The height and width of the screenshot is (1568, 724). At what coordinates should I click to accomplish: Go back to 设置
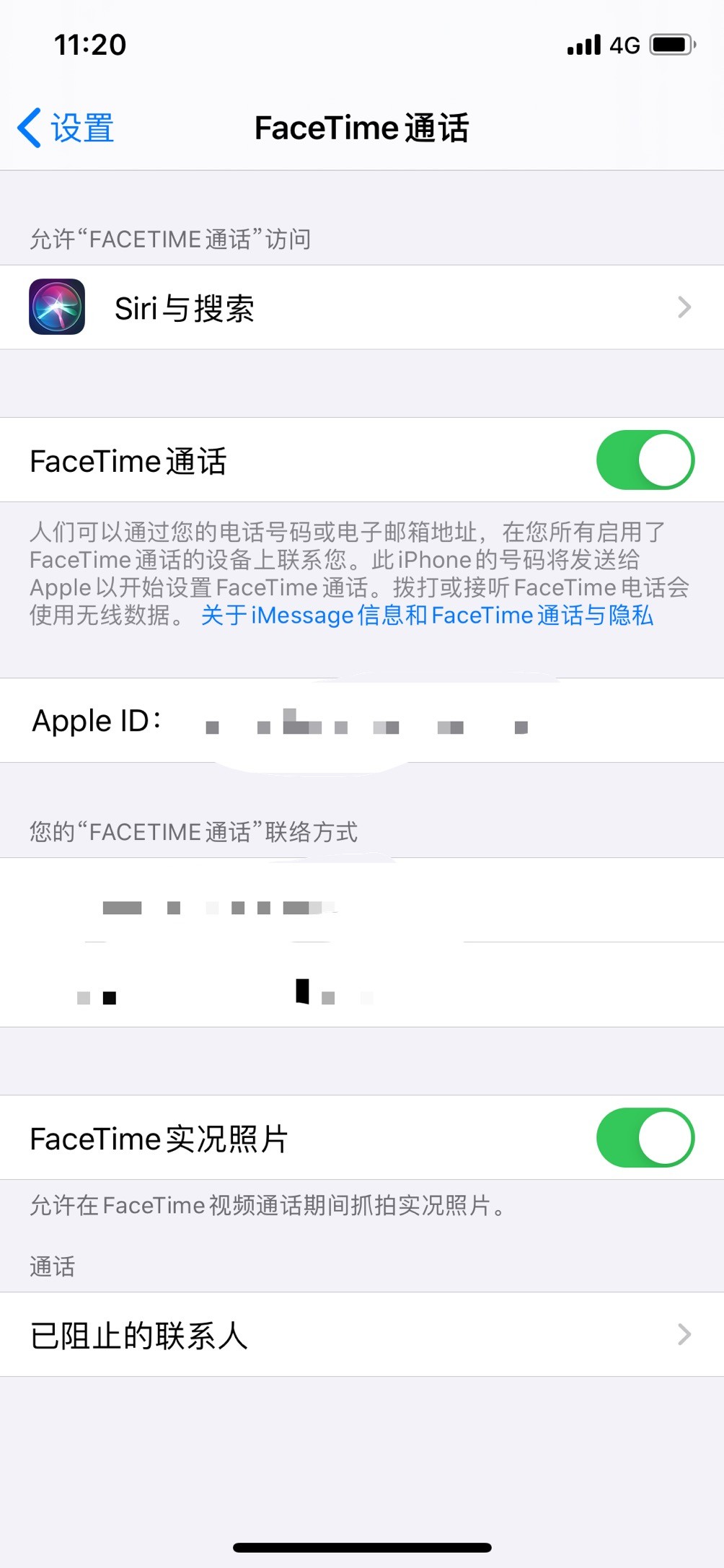tap(66, 128)
